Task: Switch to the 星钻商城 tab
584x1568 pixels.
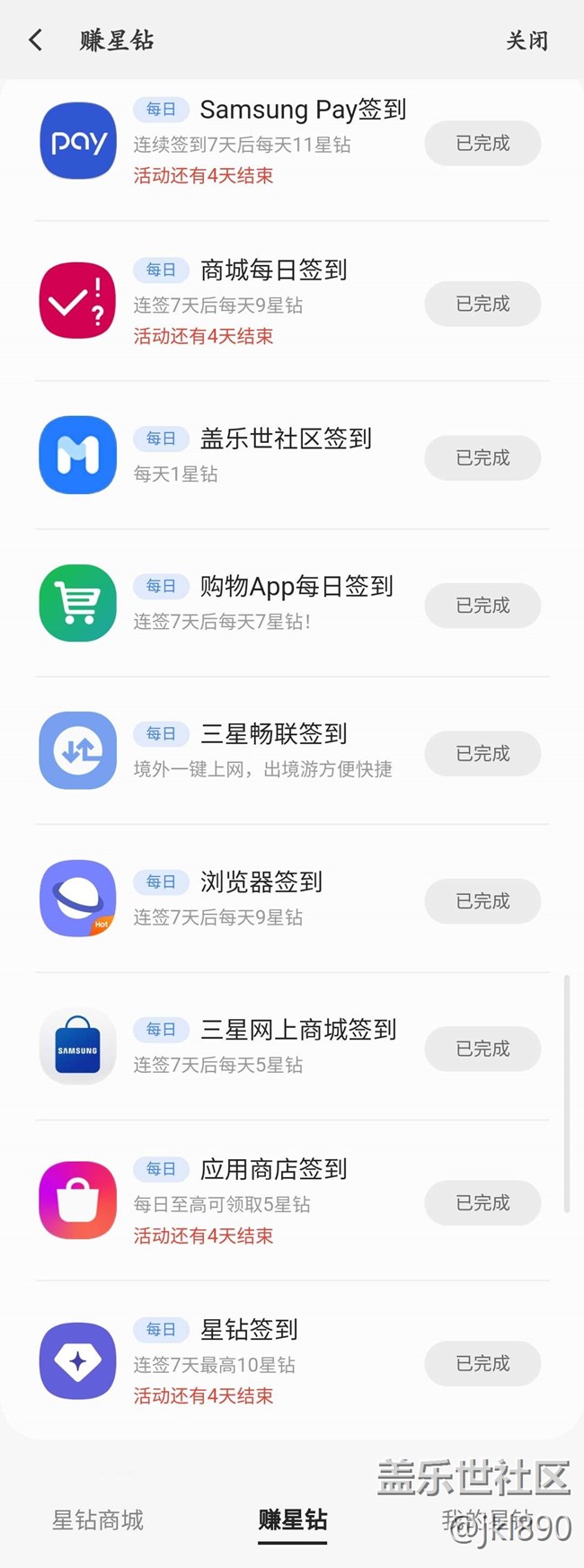Action: coord(98,1520)
